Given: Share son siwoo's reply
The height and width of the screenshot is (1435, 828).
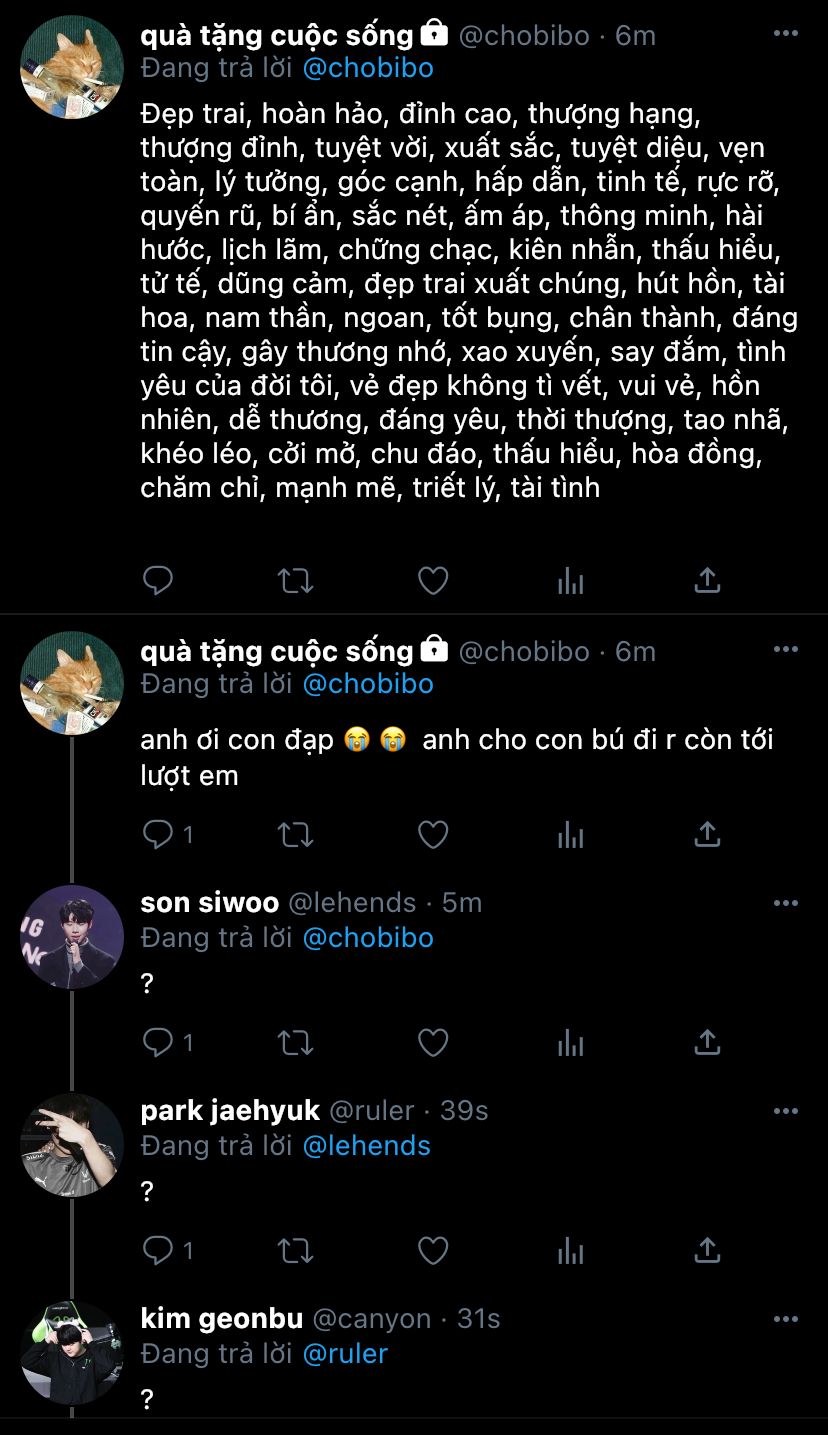Looking at the screenshot, I should pos(707,1043).
